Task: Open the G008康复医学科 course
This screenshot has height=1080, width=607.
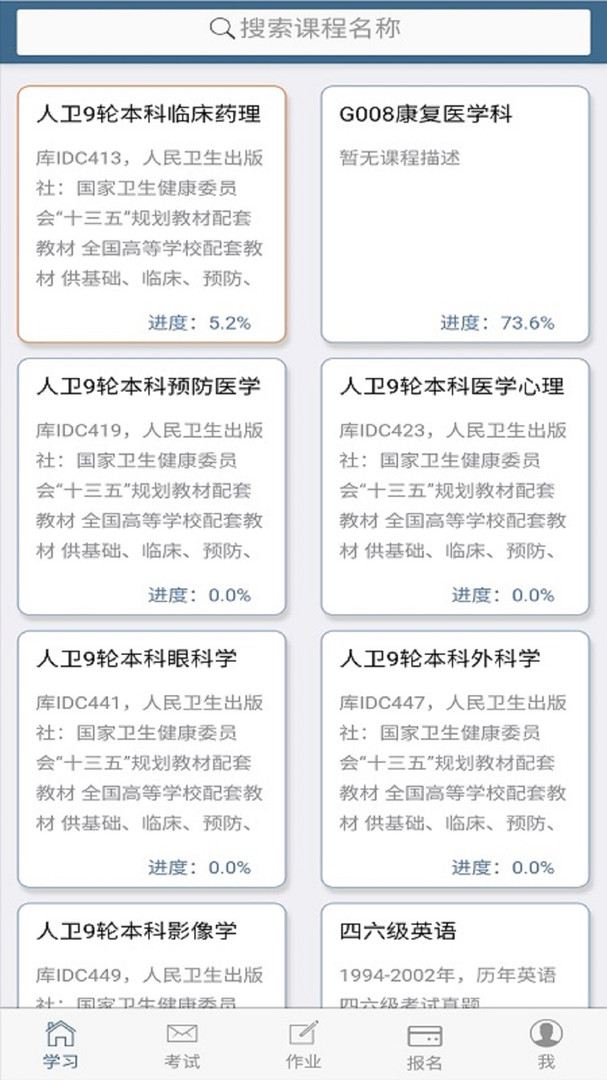Action: (455, 214)
